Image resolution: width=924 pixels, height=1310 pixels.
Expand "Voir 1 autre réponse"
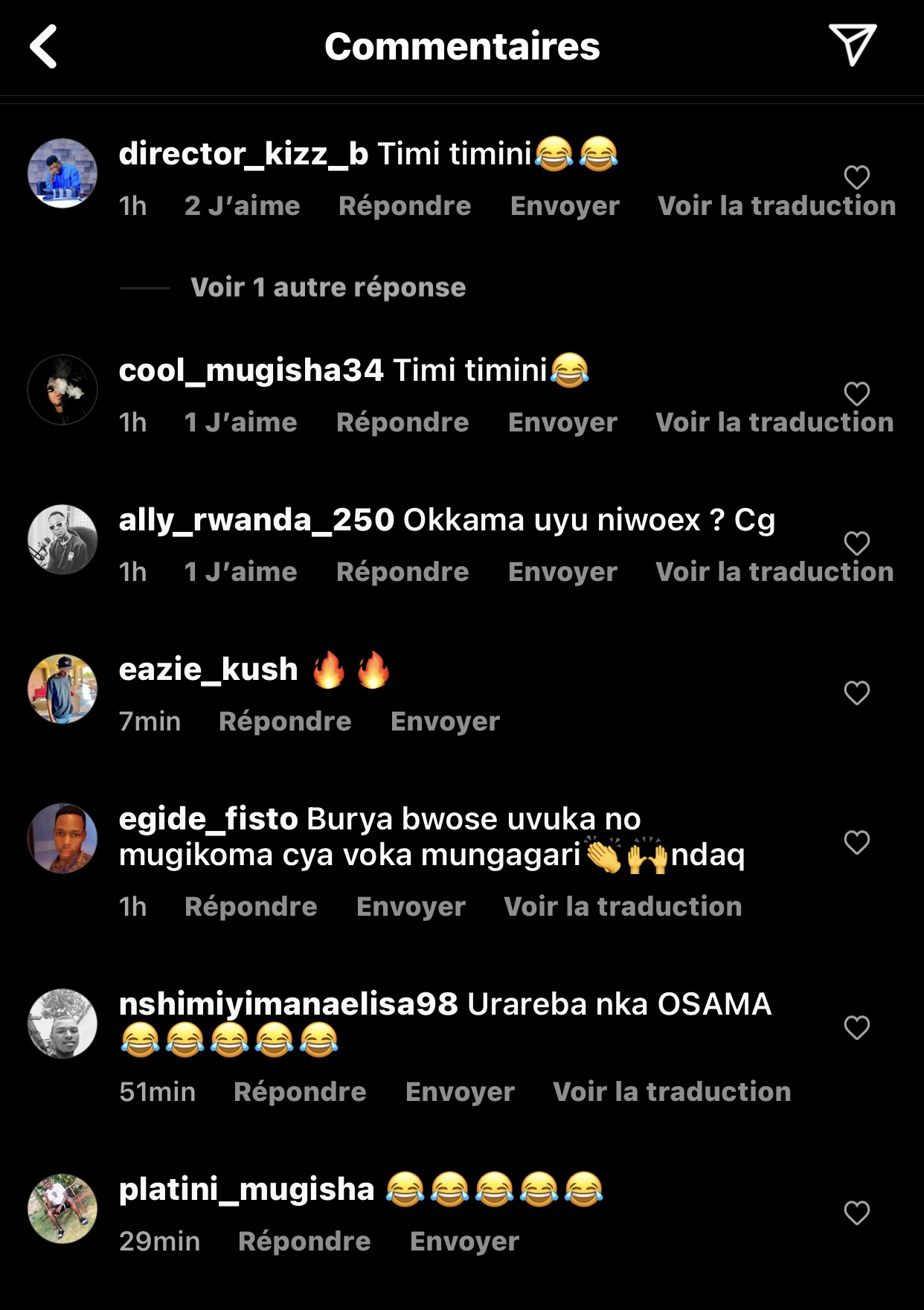327,287
